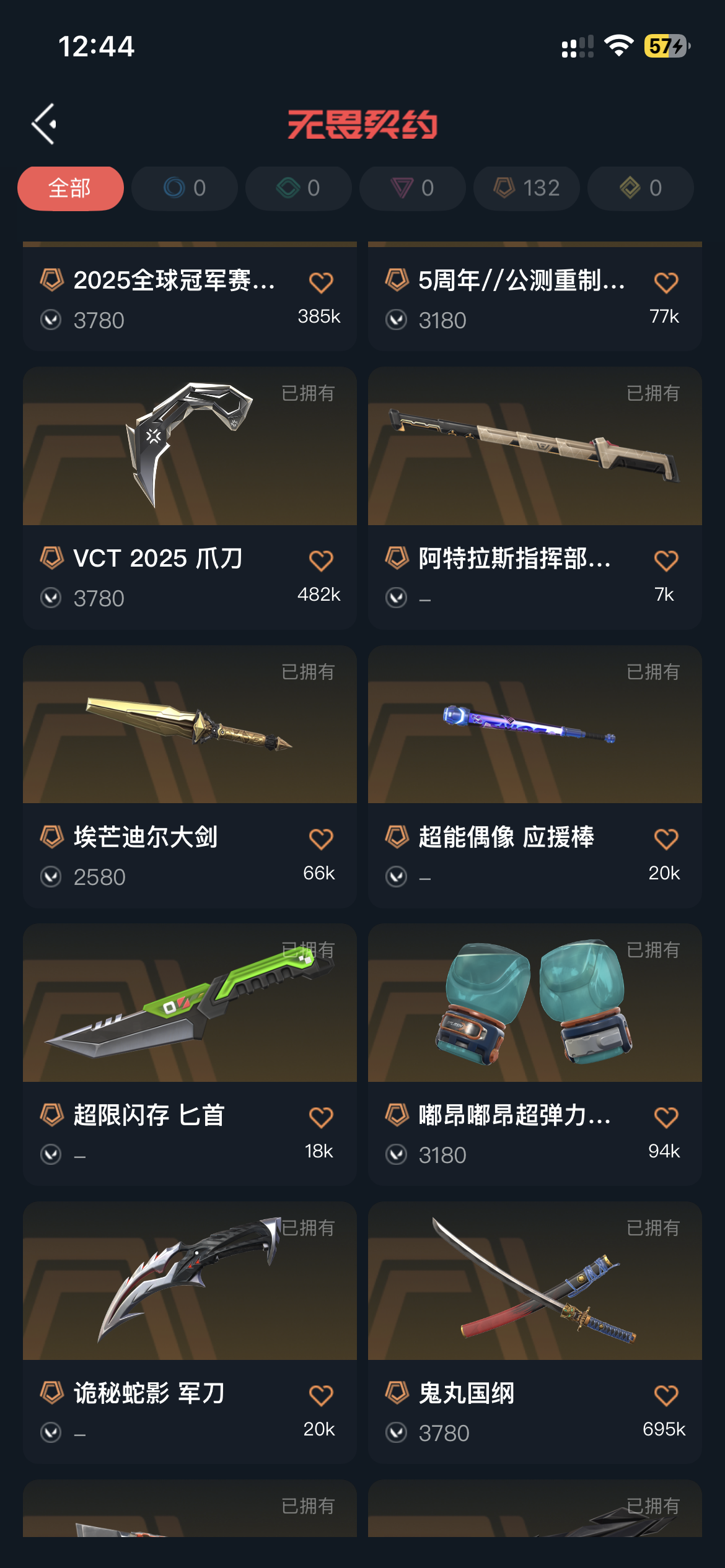Like the 埃芒迪尔大剑 skin

[321, 839]
